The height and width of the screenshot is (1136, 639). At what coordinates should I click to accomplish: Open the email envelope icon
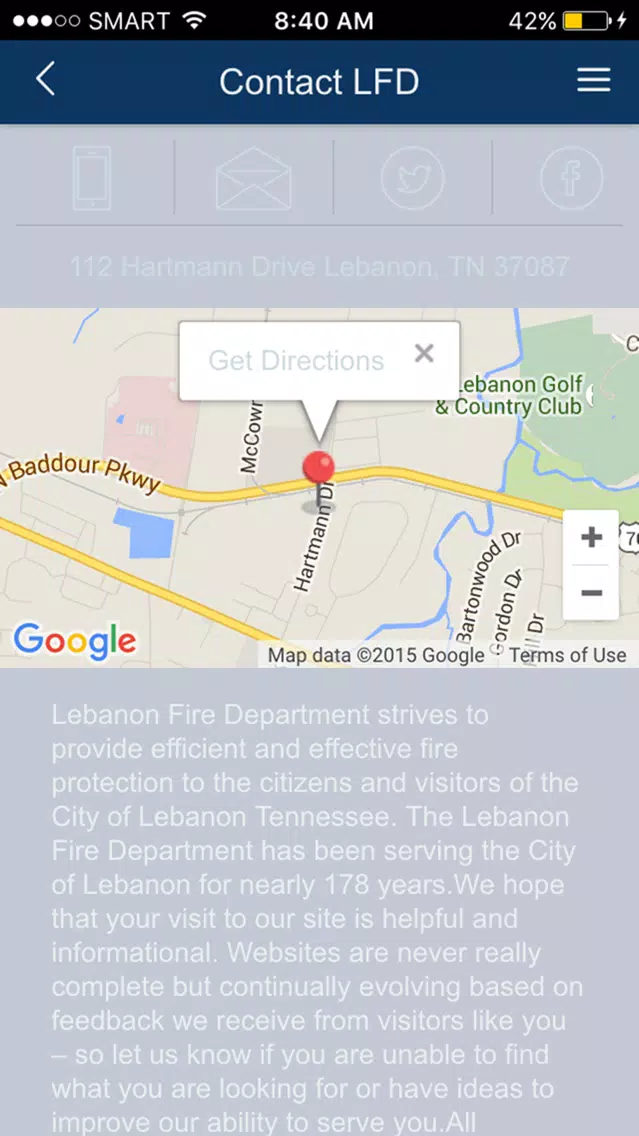coord(254,178)
